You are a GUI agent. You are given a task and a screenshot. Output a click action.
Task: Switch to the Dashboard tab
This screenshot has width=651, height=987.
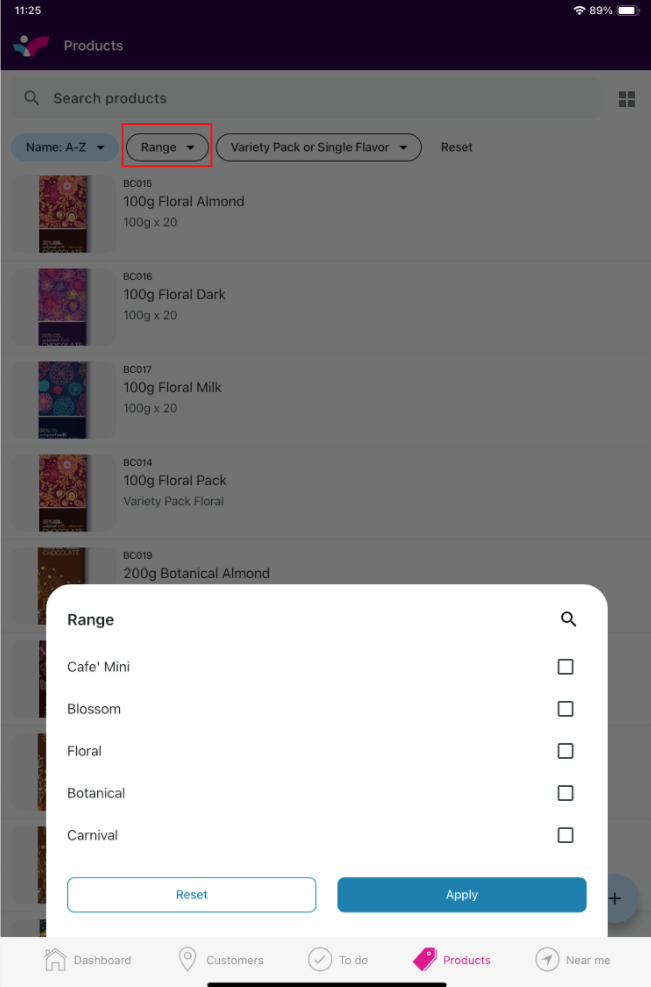(x=88, y=960)
